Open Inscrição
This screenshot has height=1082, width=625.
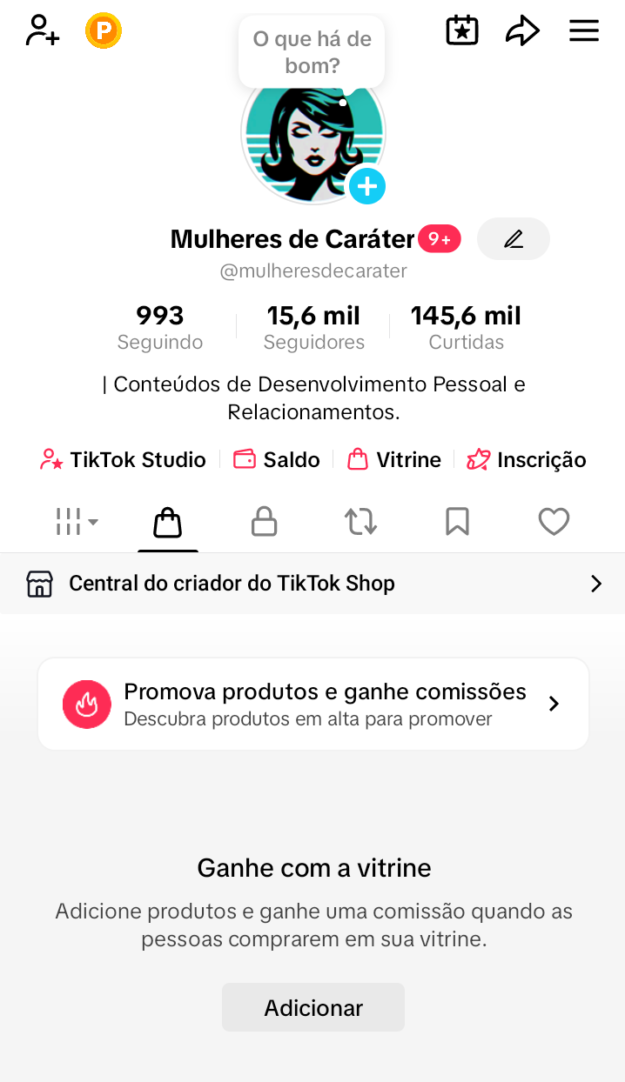click(x=527, y=460)
